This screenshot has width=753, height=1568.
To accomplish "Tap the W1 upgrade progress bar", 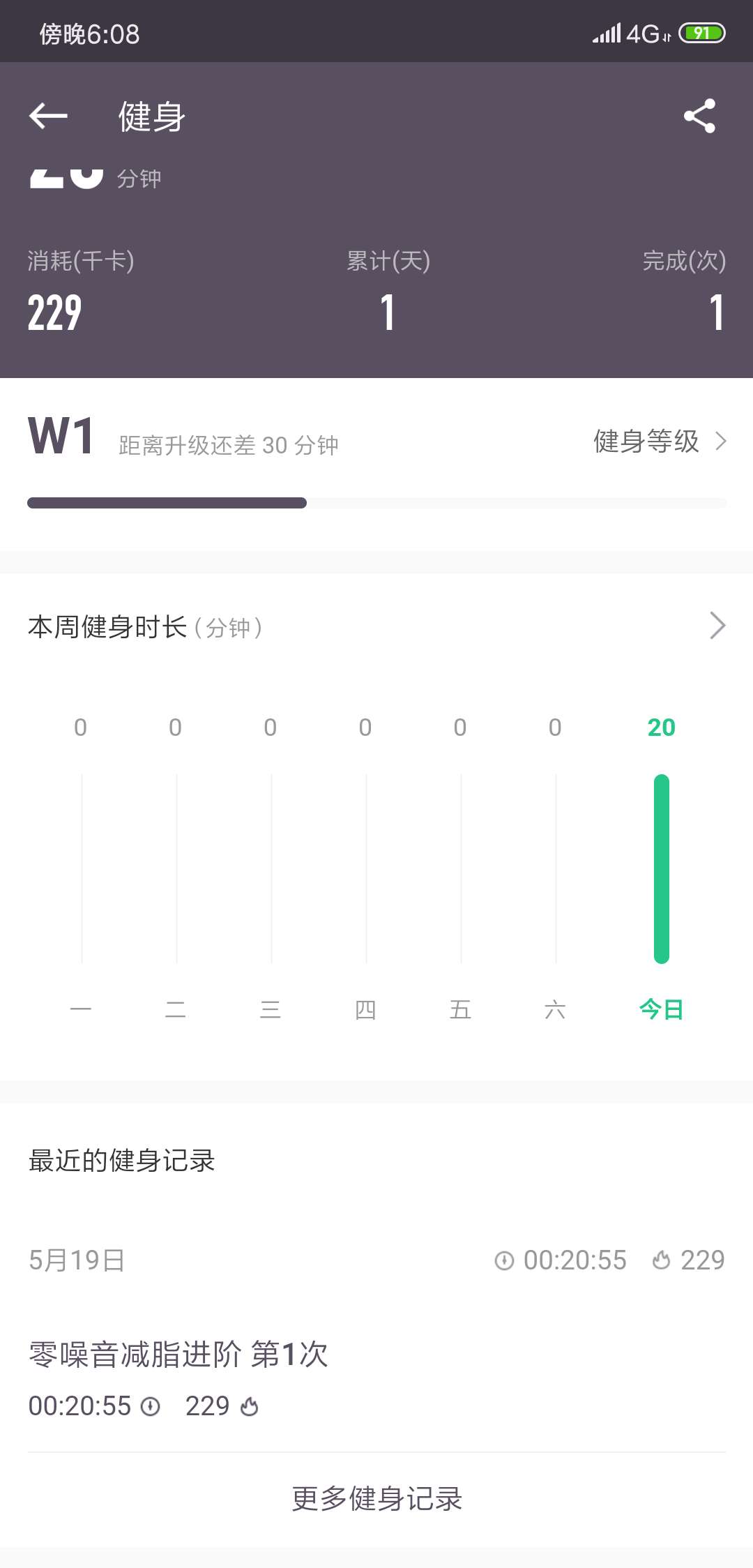I will pyautogui.click(x=376, y=502).
